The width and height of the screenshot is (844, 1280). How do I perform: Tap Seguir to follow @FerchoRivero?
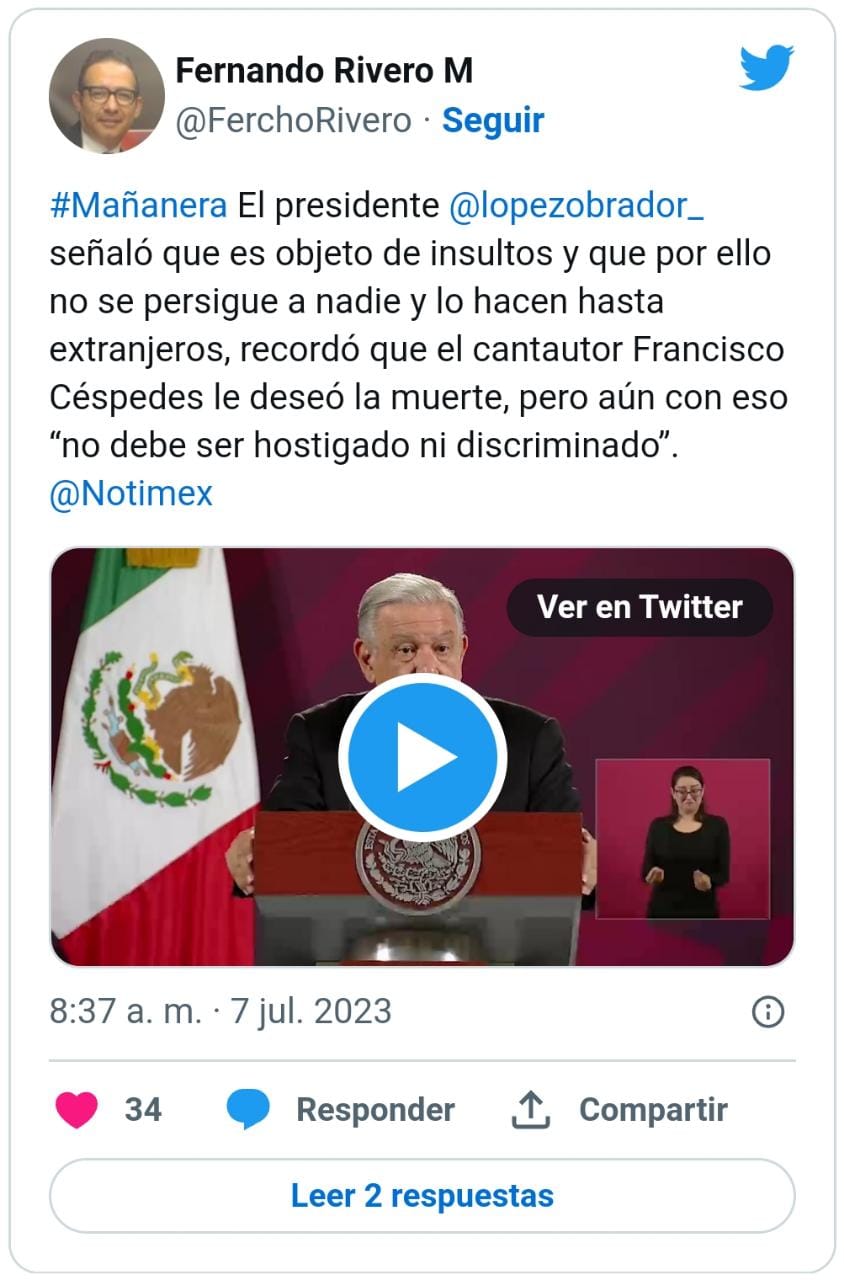click(x=493, y=120)
